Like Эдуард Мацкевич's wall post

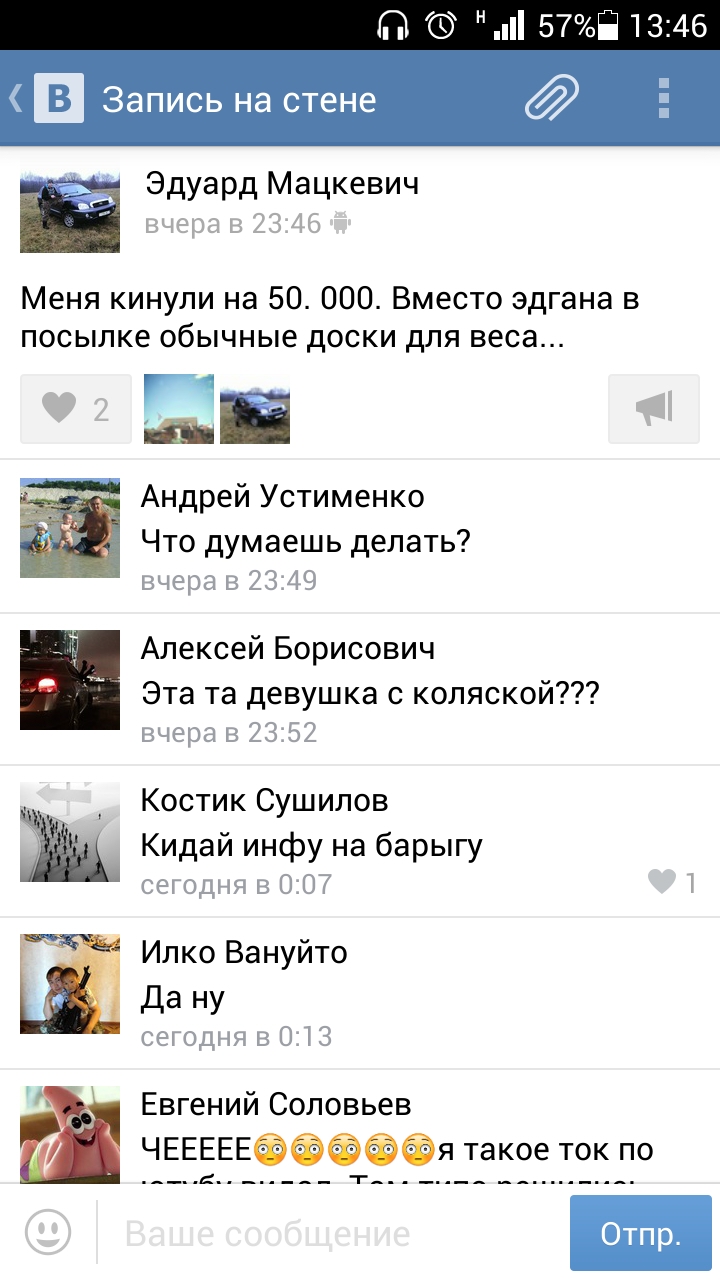click(76, 409)
